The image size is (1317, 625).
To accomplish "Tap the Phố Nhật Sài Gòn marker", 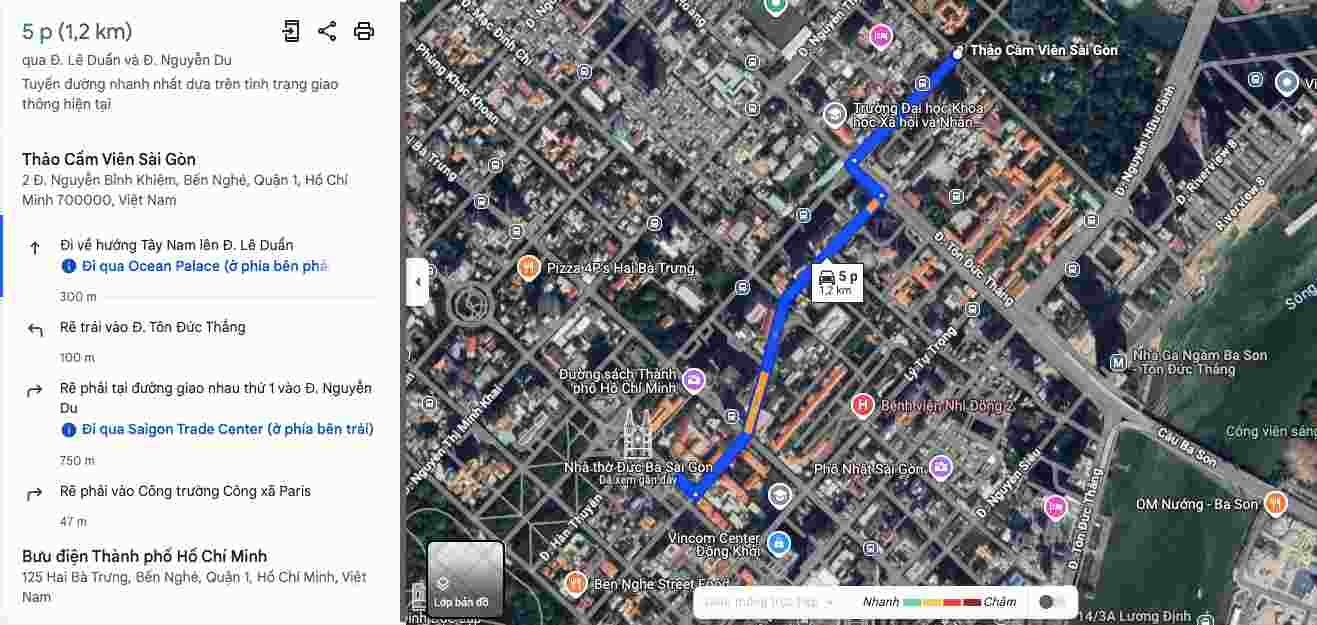I will (x=940, y=467).
